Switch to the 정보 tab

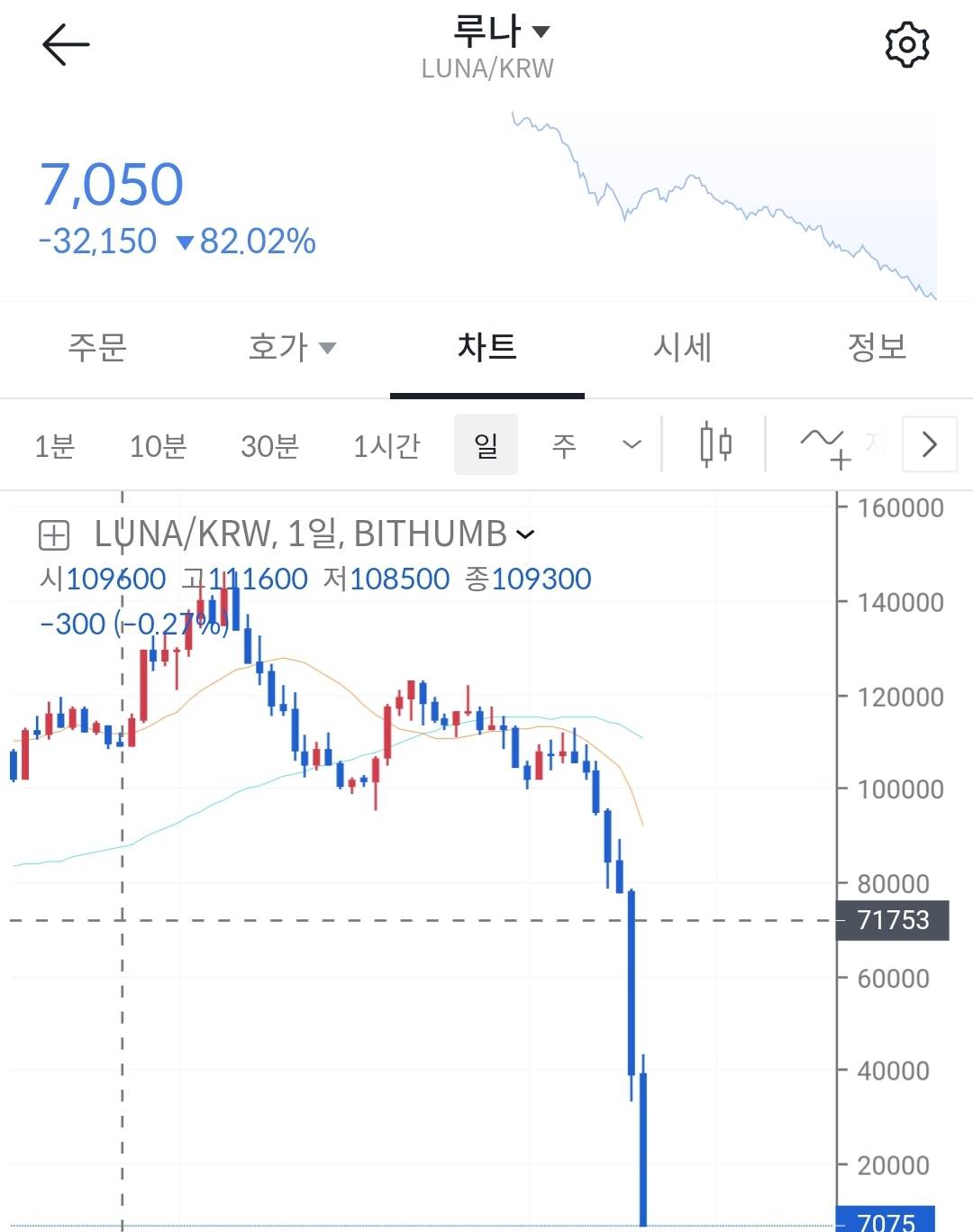click(876, 347)
